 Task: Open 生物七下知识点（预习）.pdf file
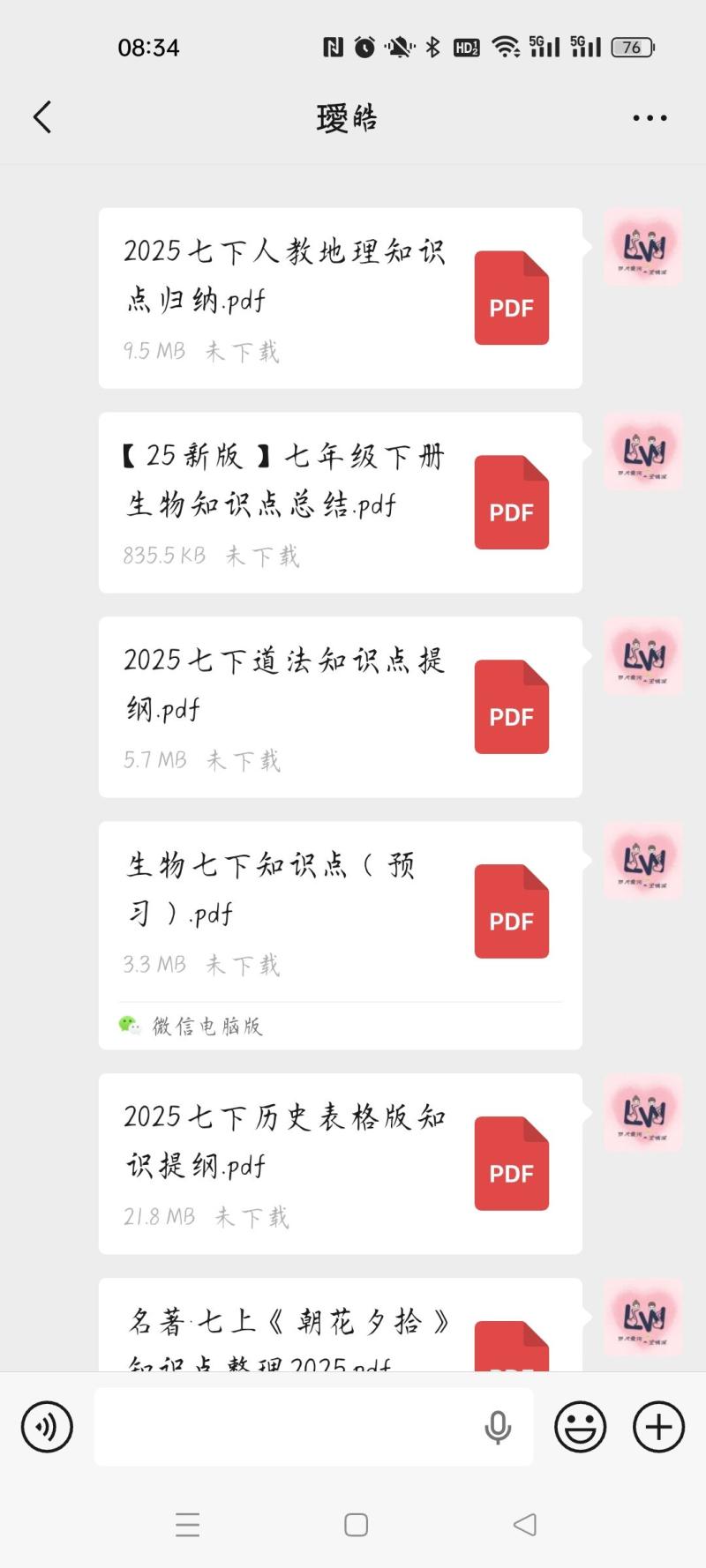[340, 913]
